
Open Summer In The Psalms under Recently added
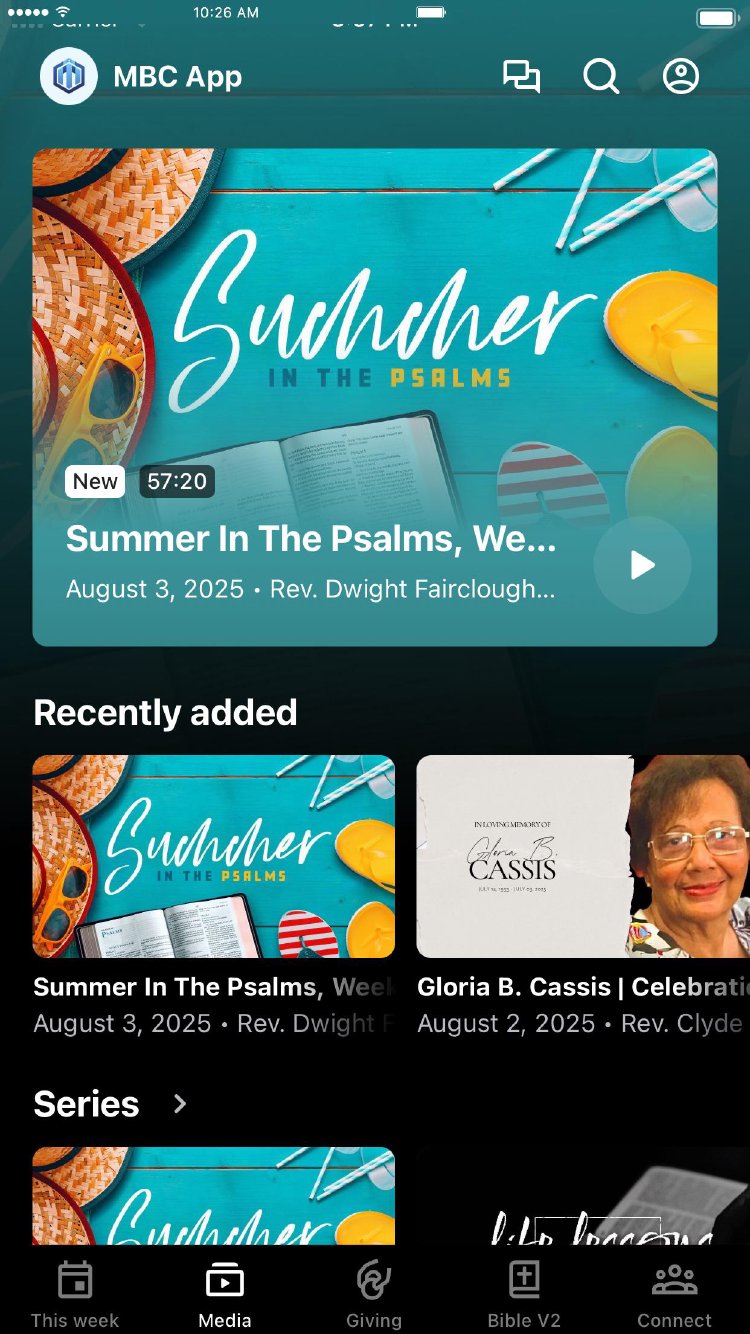pyautogui.click(x=214, y=857)
